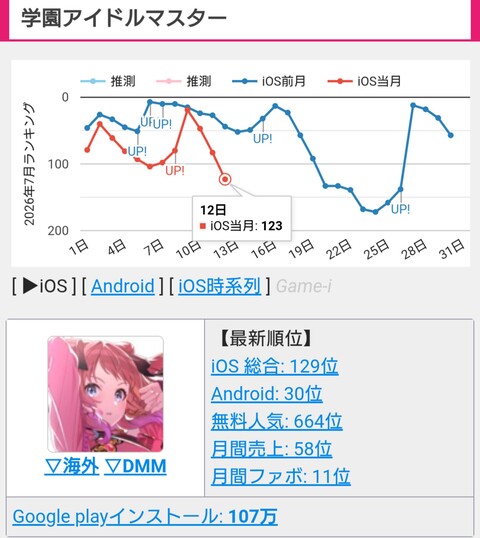Open the Android 30位 ranking link
The image size is (480, 538).
pyautogui.click(x=267, y=394)
